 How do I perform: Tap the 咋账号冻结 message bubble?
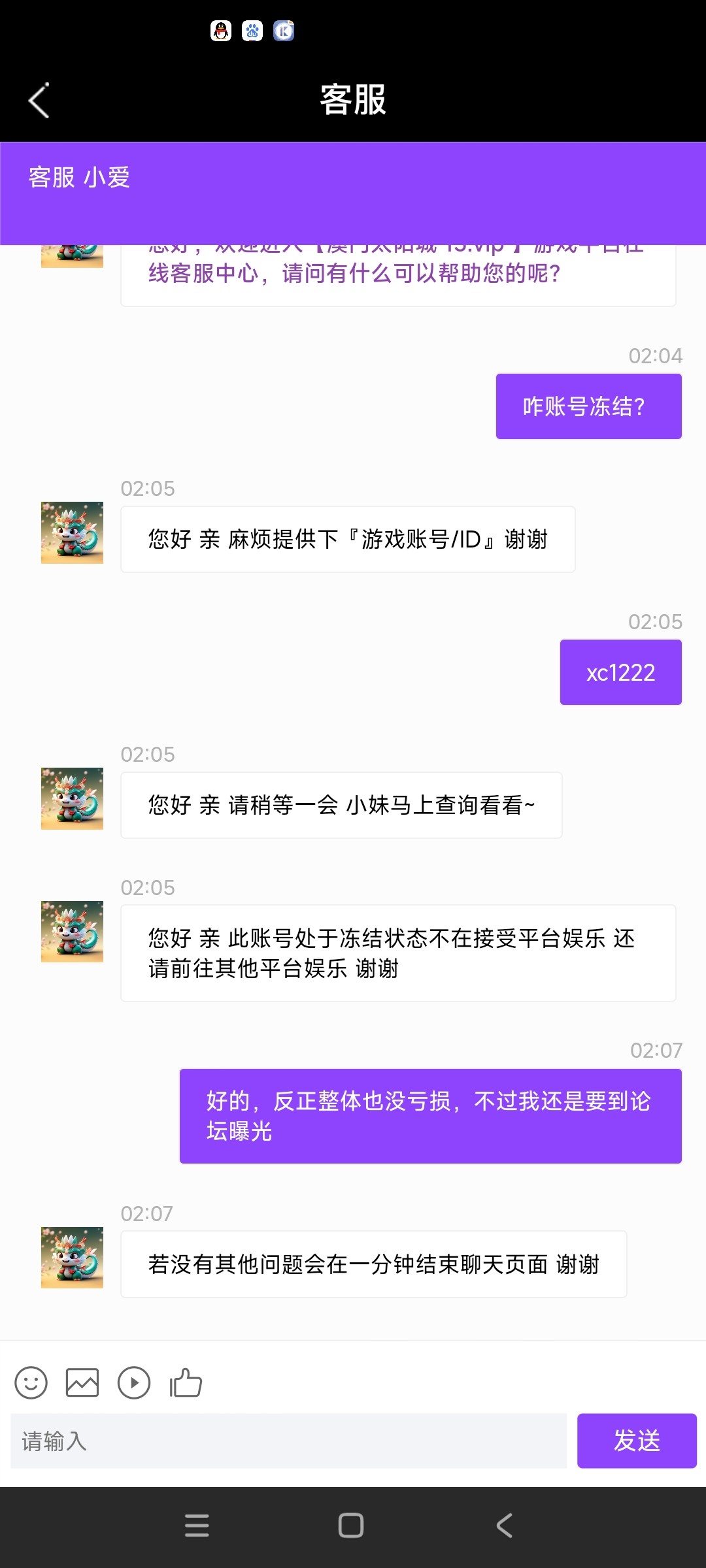(588, 406)
